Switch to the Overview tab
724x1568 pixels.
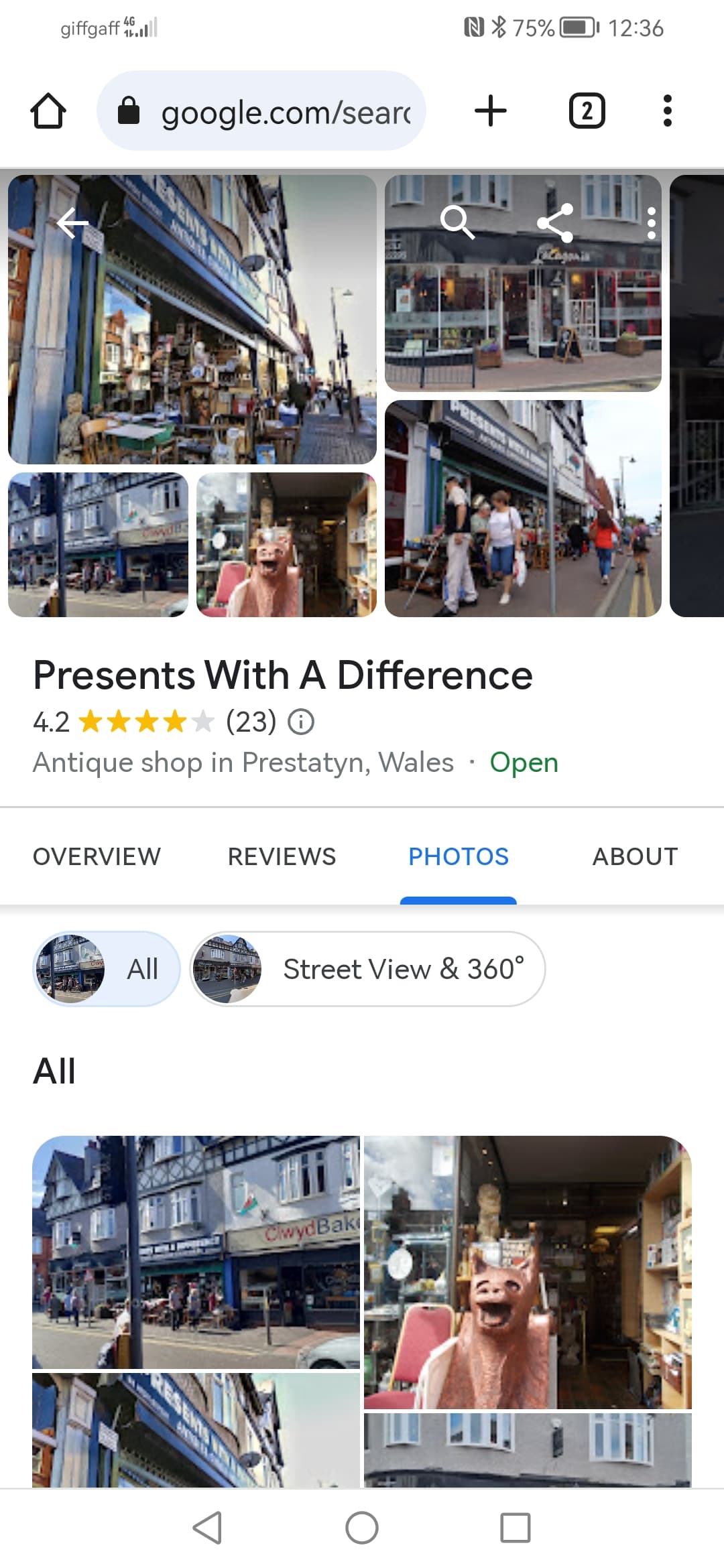(x=97, y=856)
